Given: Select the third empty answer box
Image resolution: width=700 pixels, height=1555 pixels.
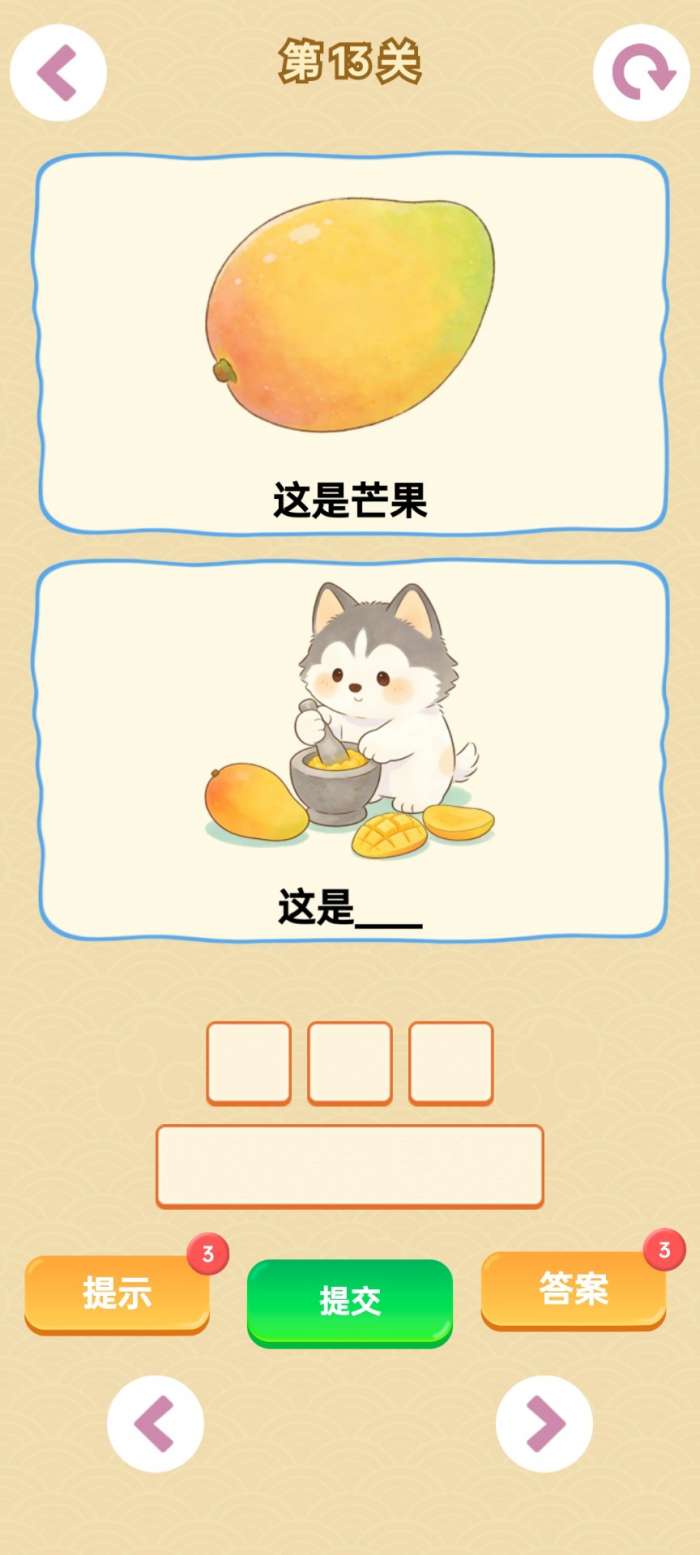Looking at the screenshot, I should [x=451, y=1062].
